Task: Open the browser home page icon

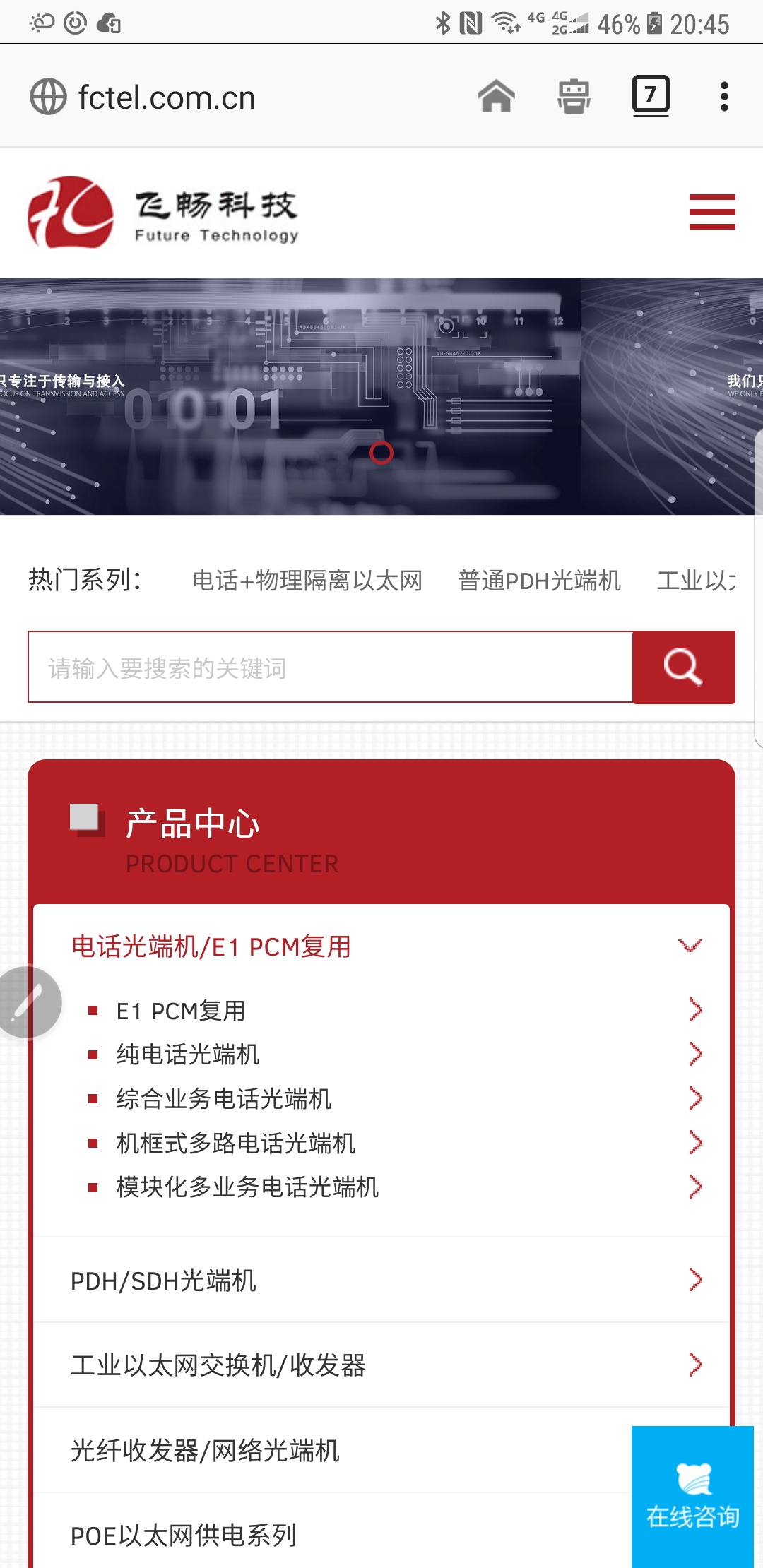Action: point(496,96)
